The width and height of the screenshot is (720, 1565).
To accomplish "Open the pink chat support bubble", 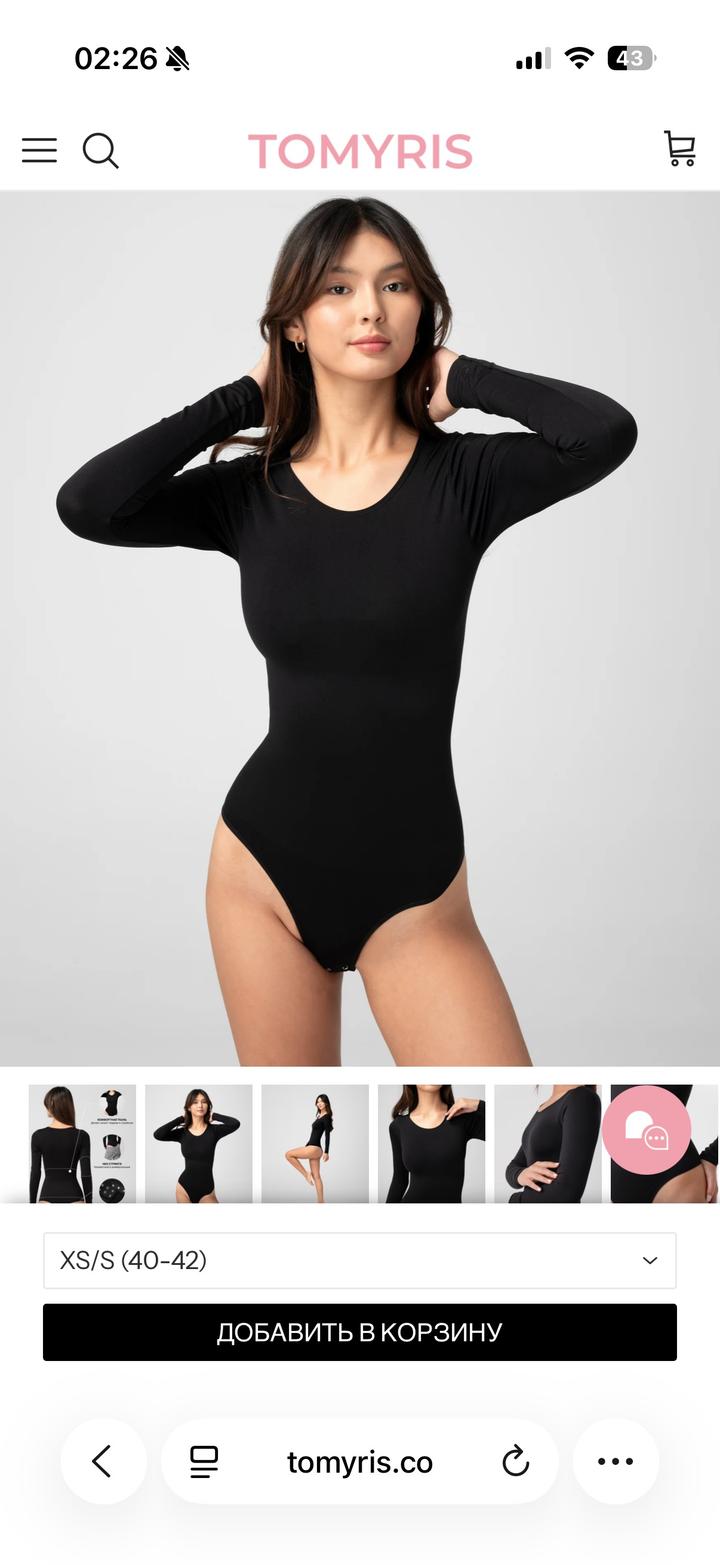I will pos(646,1130).
